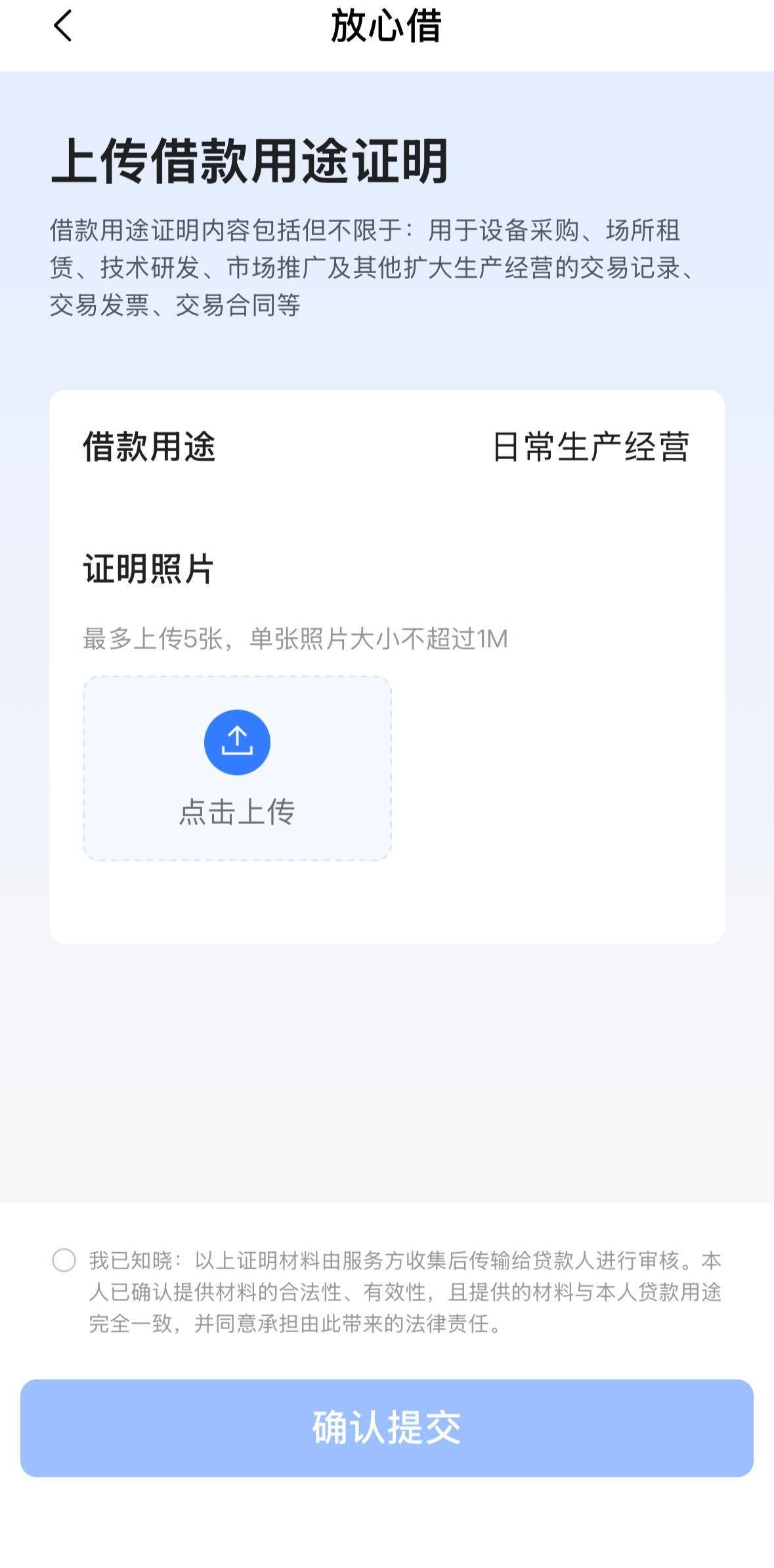Check the 我已知晓 agreement circle
Viewport: 774px width, 1568px height.
tap(64, 1260)
